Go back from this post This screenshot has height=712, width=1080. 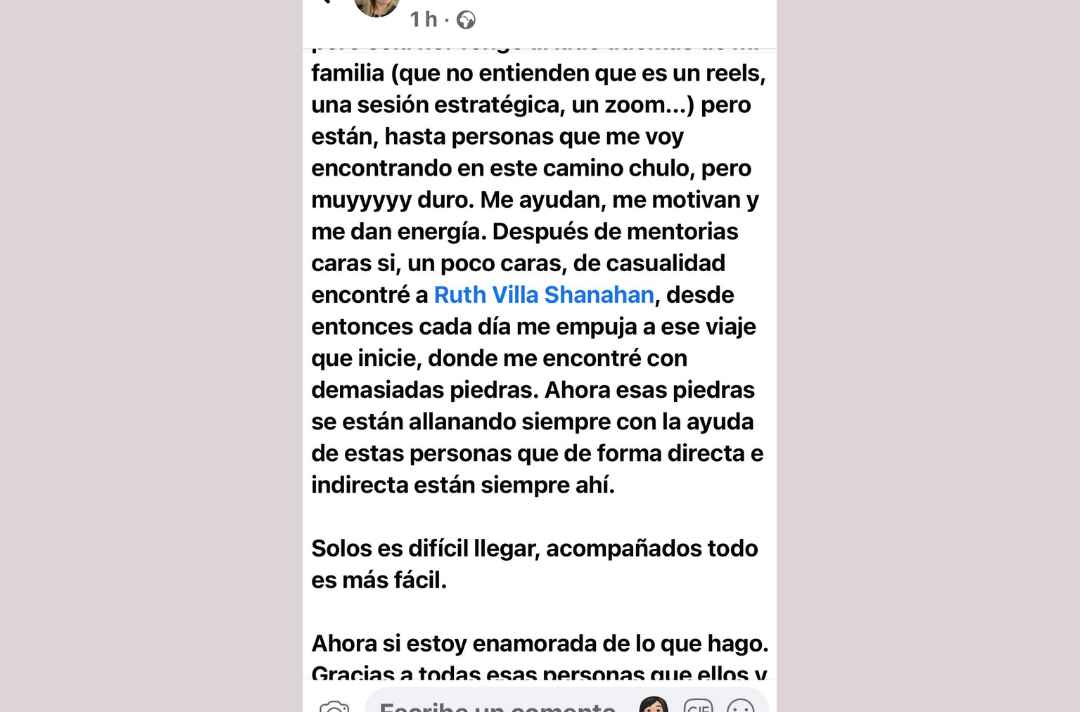[x=322, y=3]
